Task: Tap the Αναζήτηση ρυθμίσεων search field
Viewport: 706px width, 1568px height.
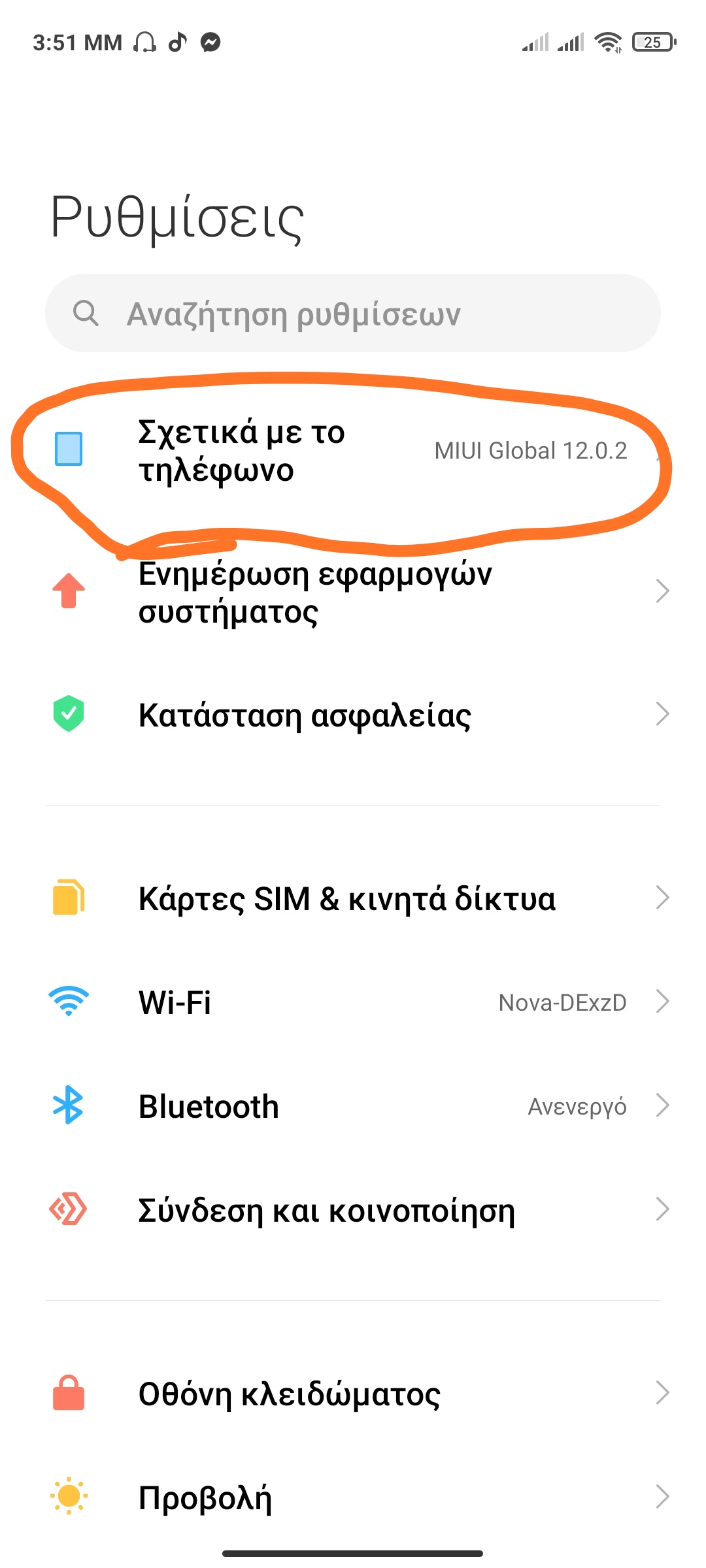Action: [x=353, y=314]
